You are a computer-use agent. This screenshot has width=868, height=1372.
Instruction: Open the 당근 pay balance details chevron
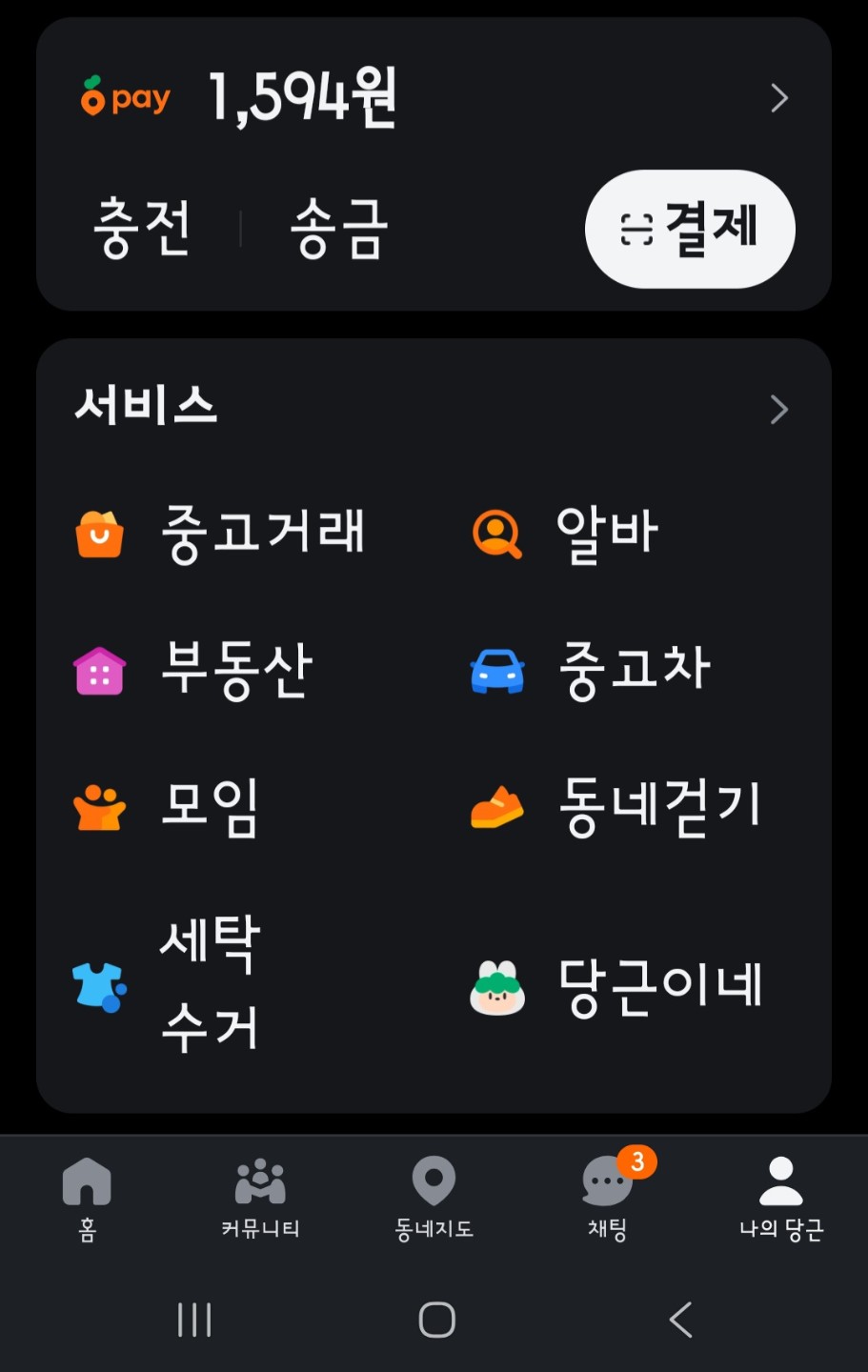pyautogui.click(x=778, y=98)
